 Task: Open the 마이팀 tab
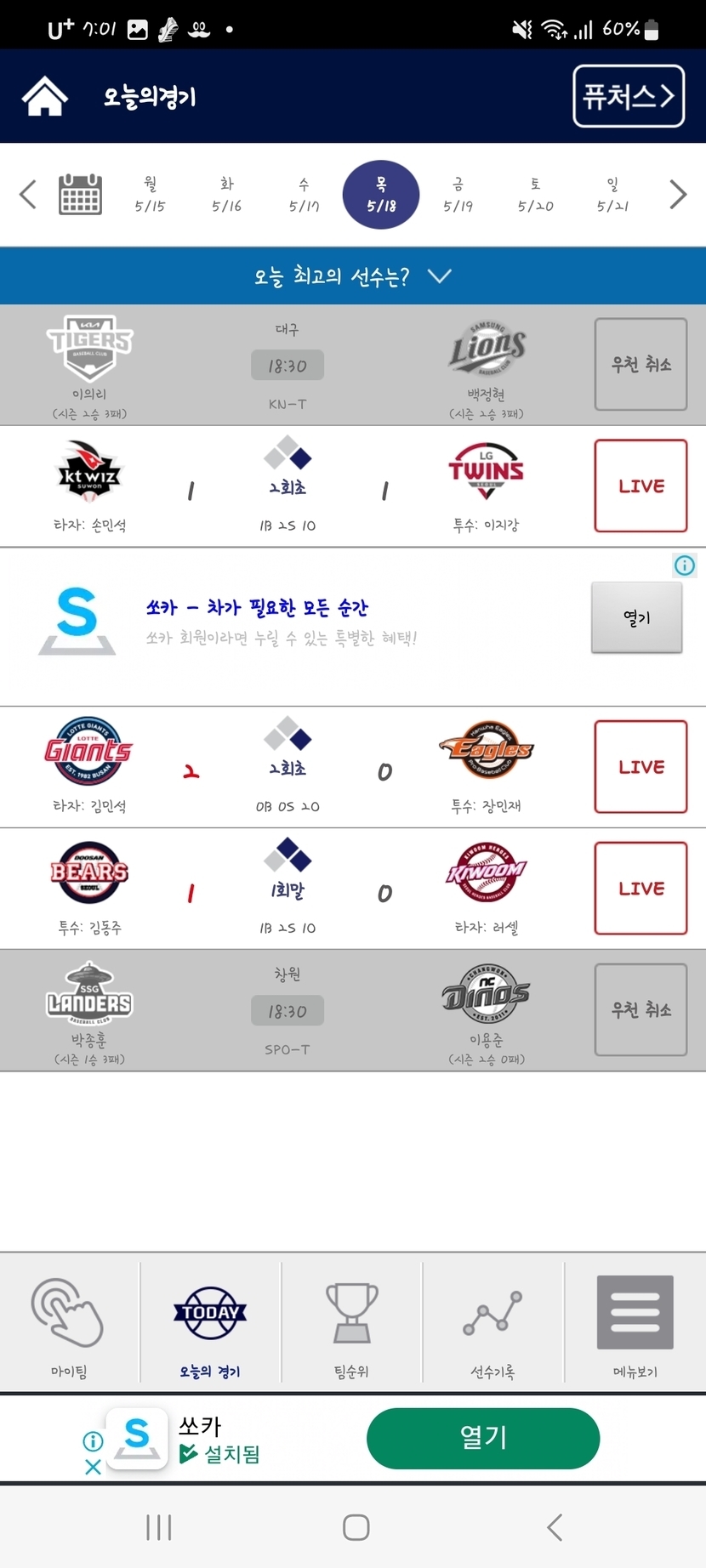[x=69, y=1322]
